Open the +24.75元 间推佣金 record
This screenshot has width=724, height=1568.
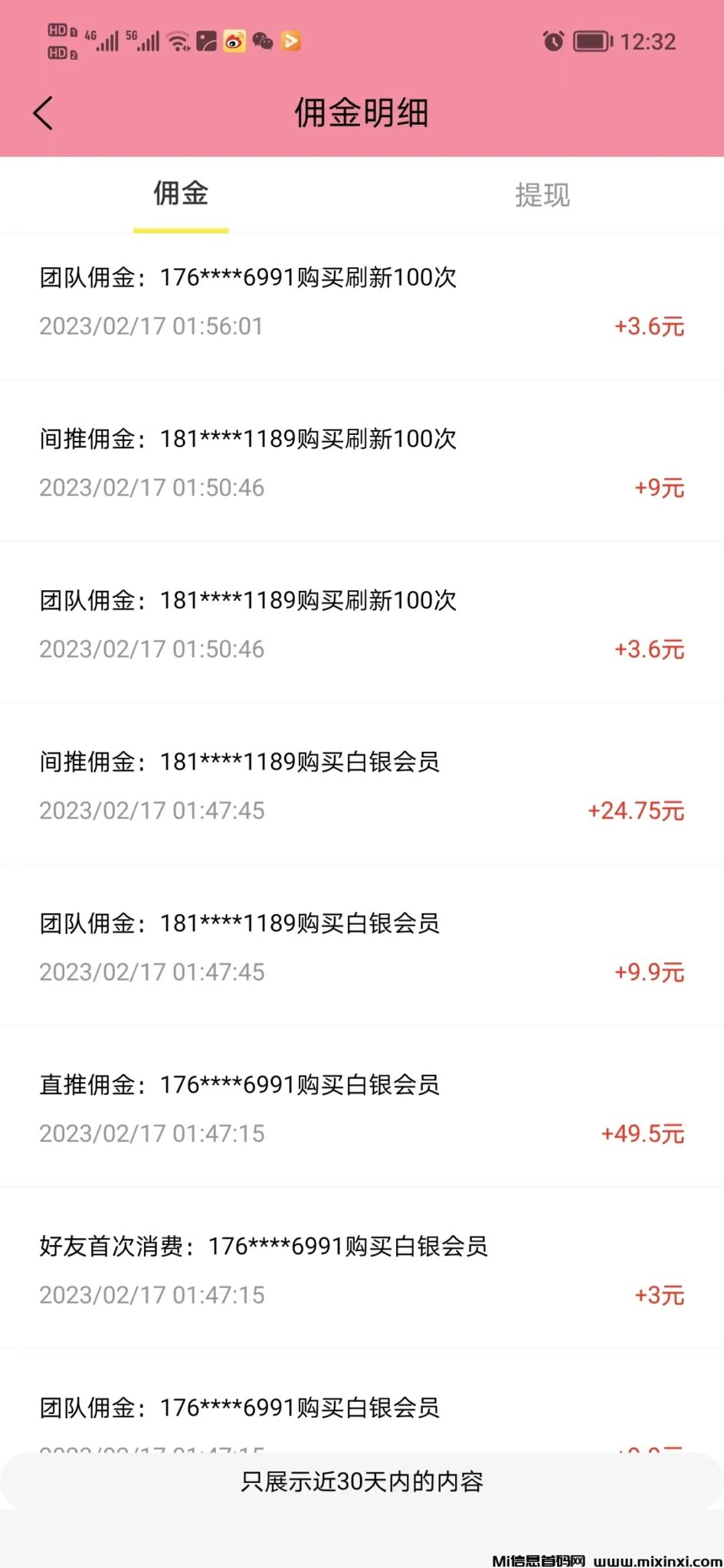pyautogui.click(x=362, y=785)
